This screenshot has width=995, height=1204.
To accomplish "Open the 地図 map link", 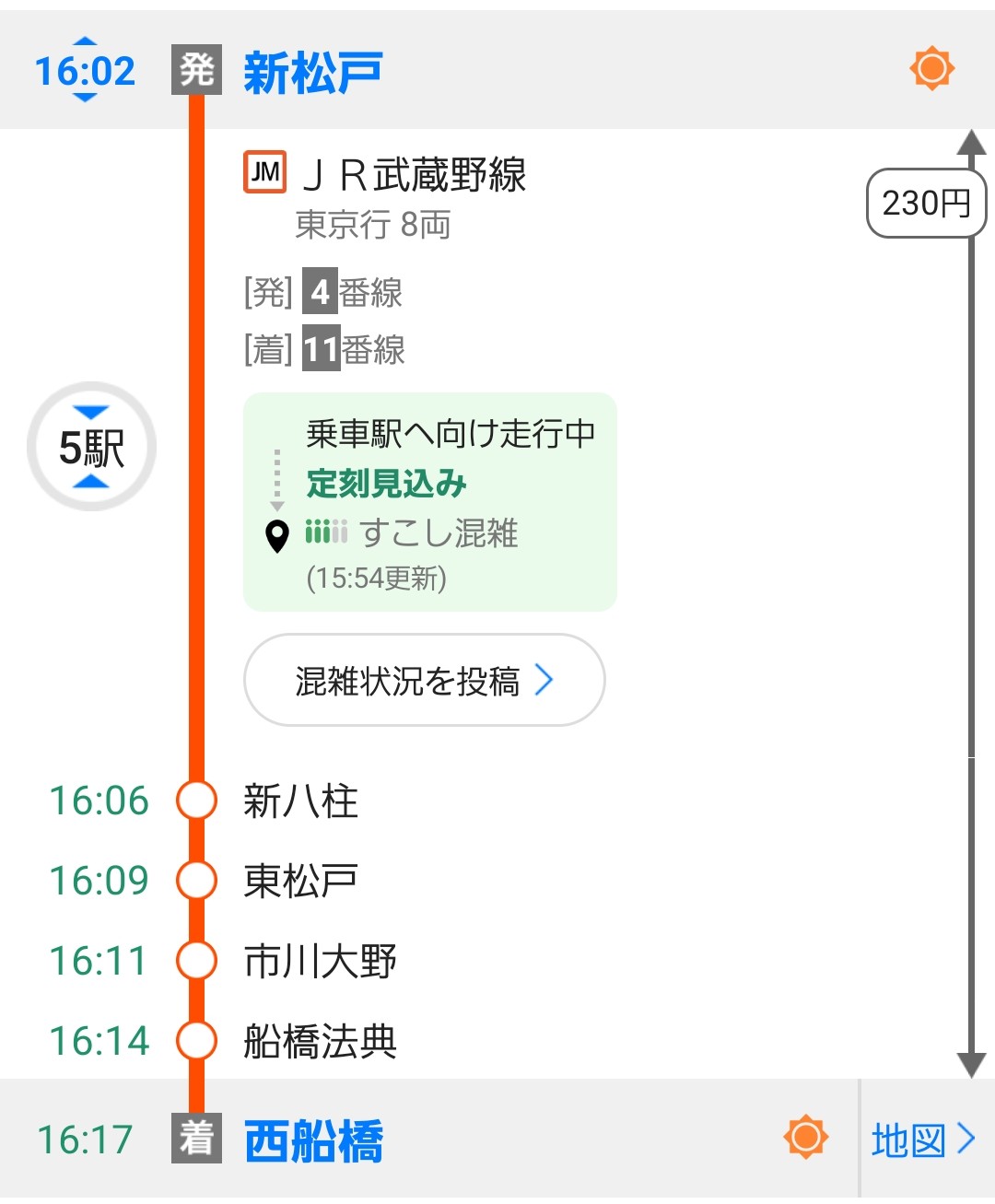I will (x=922, y=1140).
